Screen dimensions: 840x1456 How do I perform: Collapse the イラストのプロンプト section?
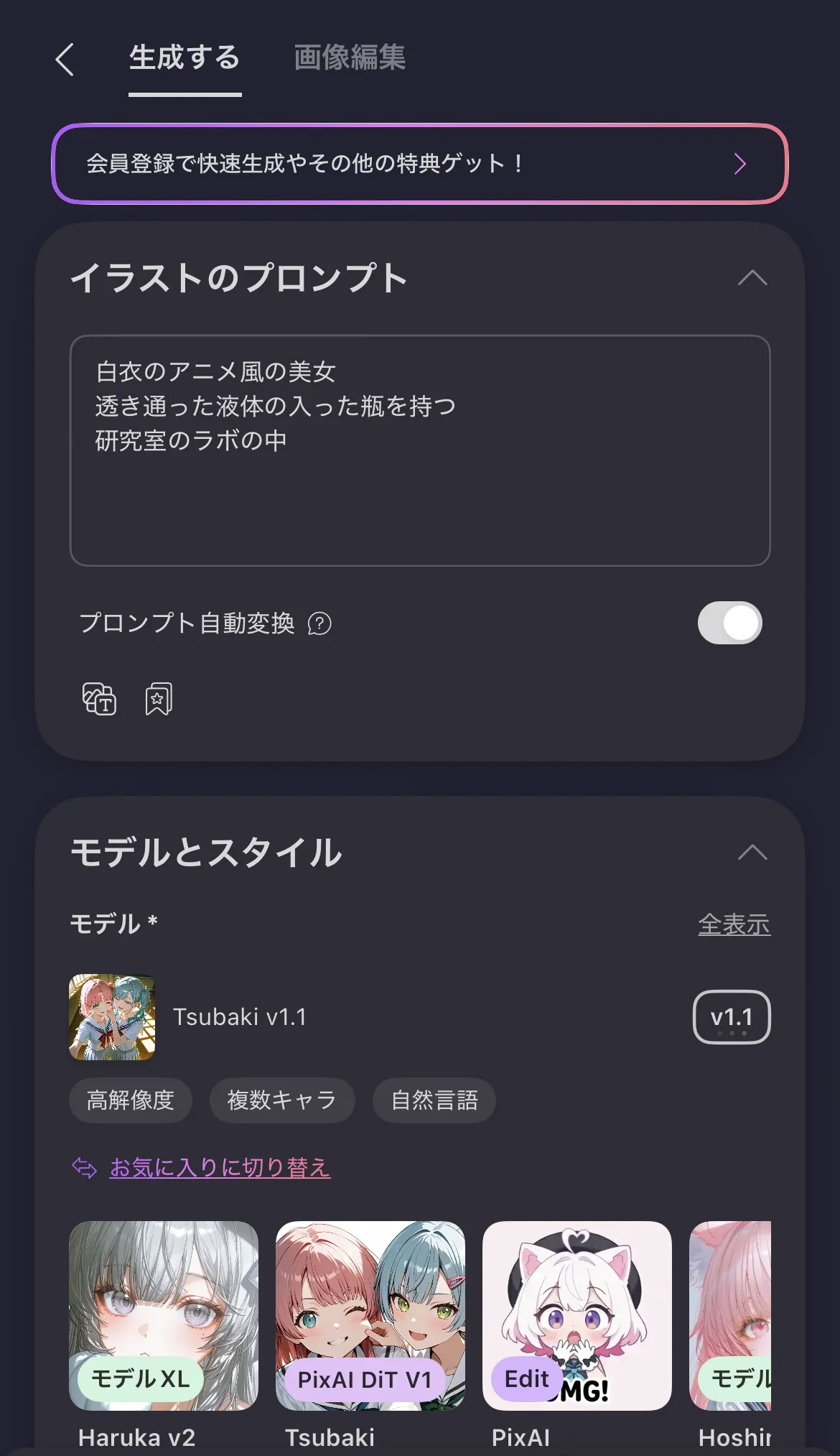click(752, 278)
